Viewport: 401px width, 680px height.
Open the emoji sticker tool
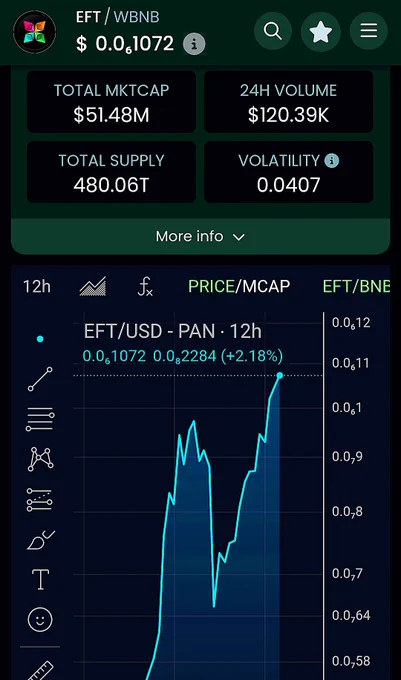(40, 619)
